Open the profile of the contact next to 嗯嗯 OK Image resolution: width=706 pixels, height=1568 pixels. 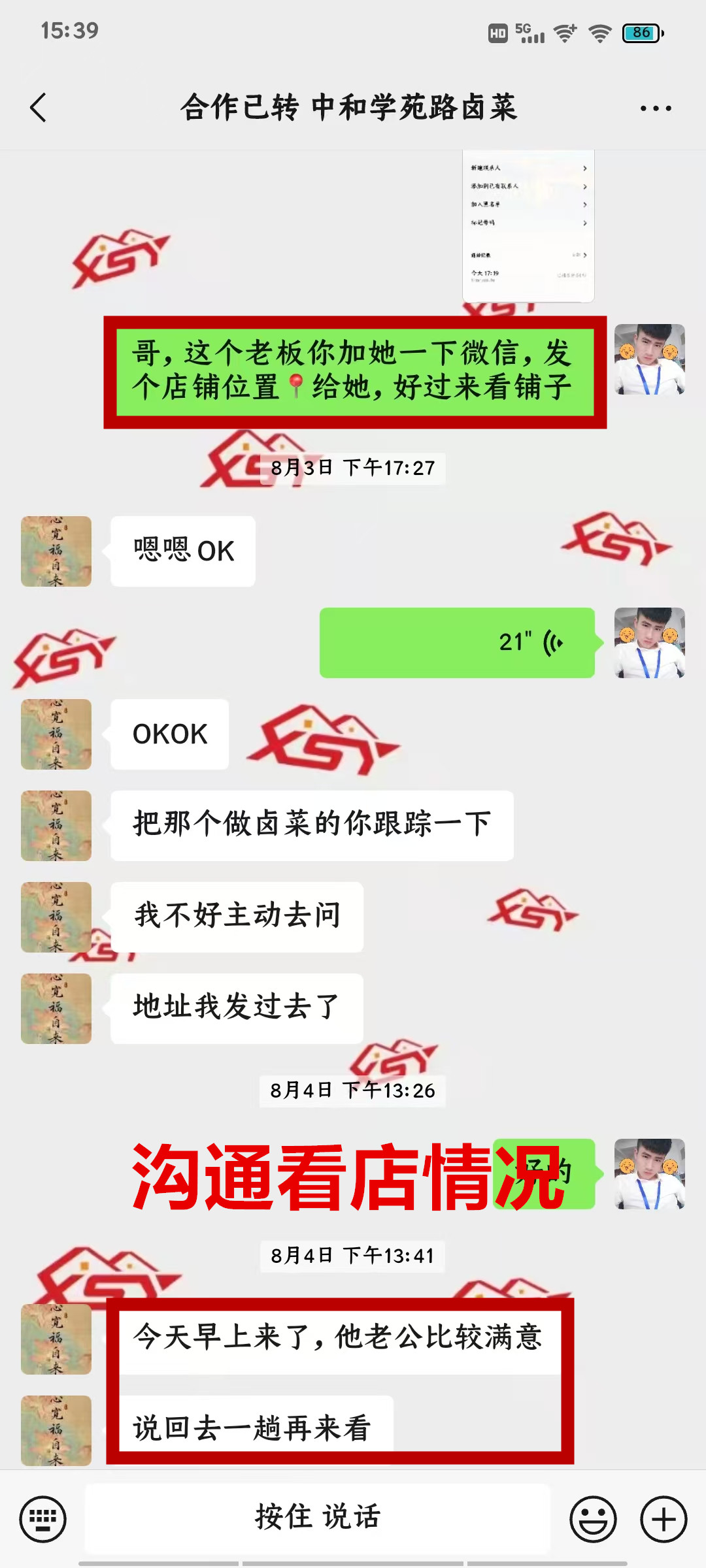coord(56,551)
